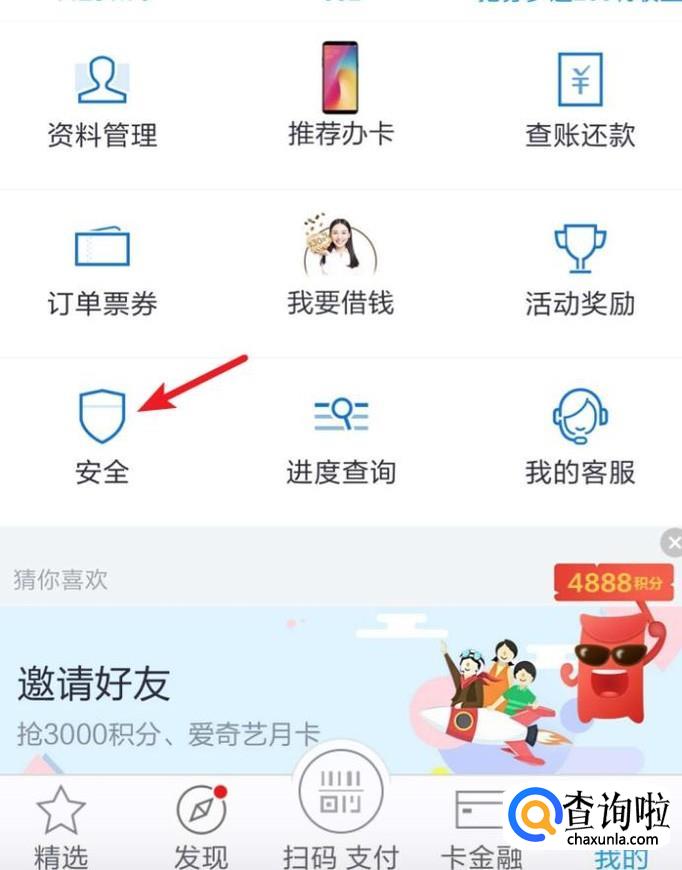Open 资料管理 profile management
682x870 pixels.
coord(102,101)
